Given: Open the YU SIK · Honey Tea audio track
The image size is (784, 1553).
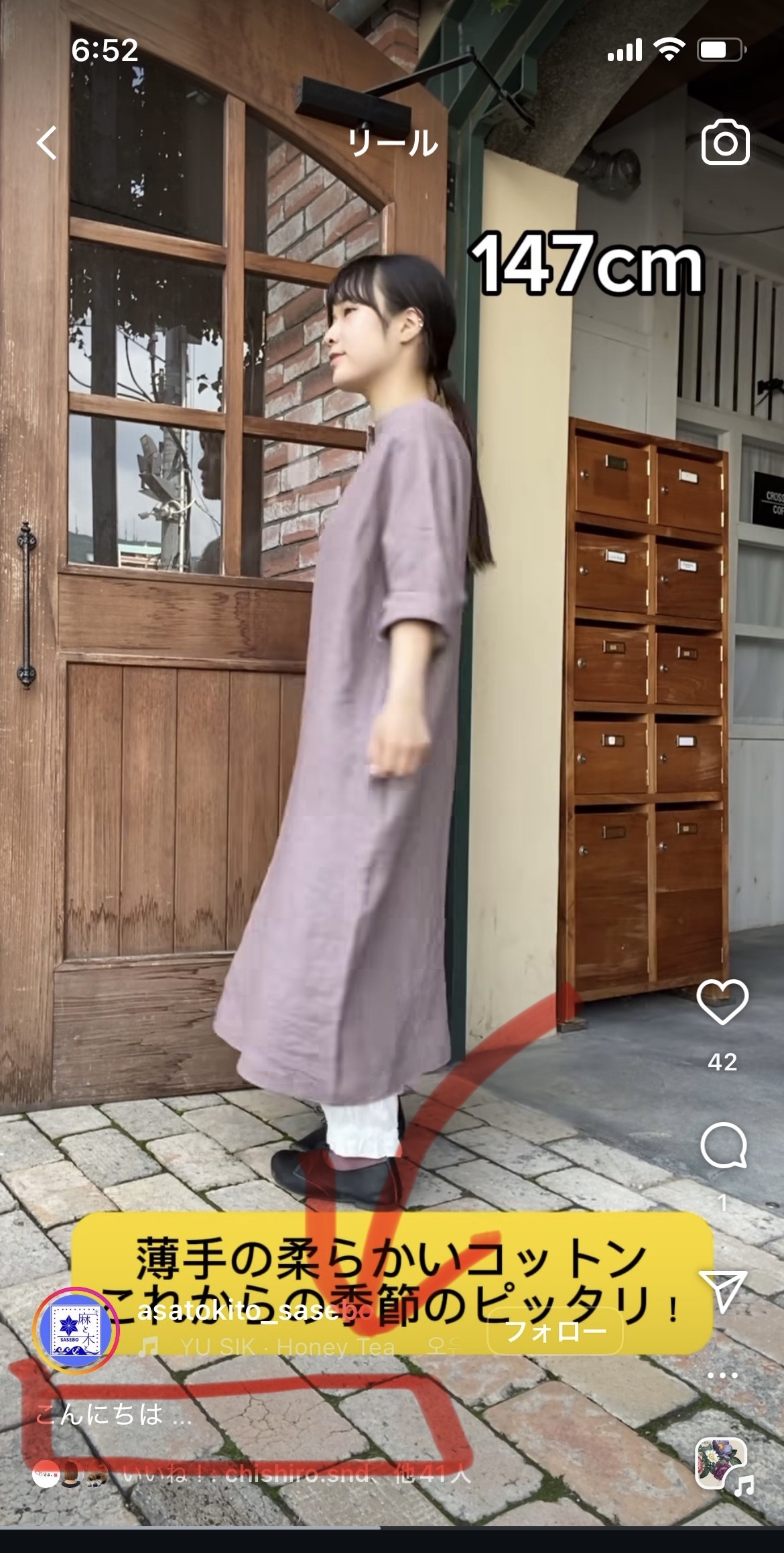Looking at the screenshot, I should click(288, 1347).
